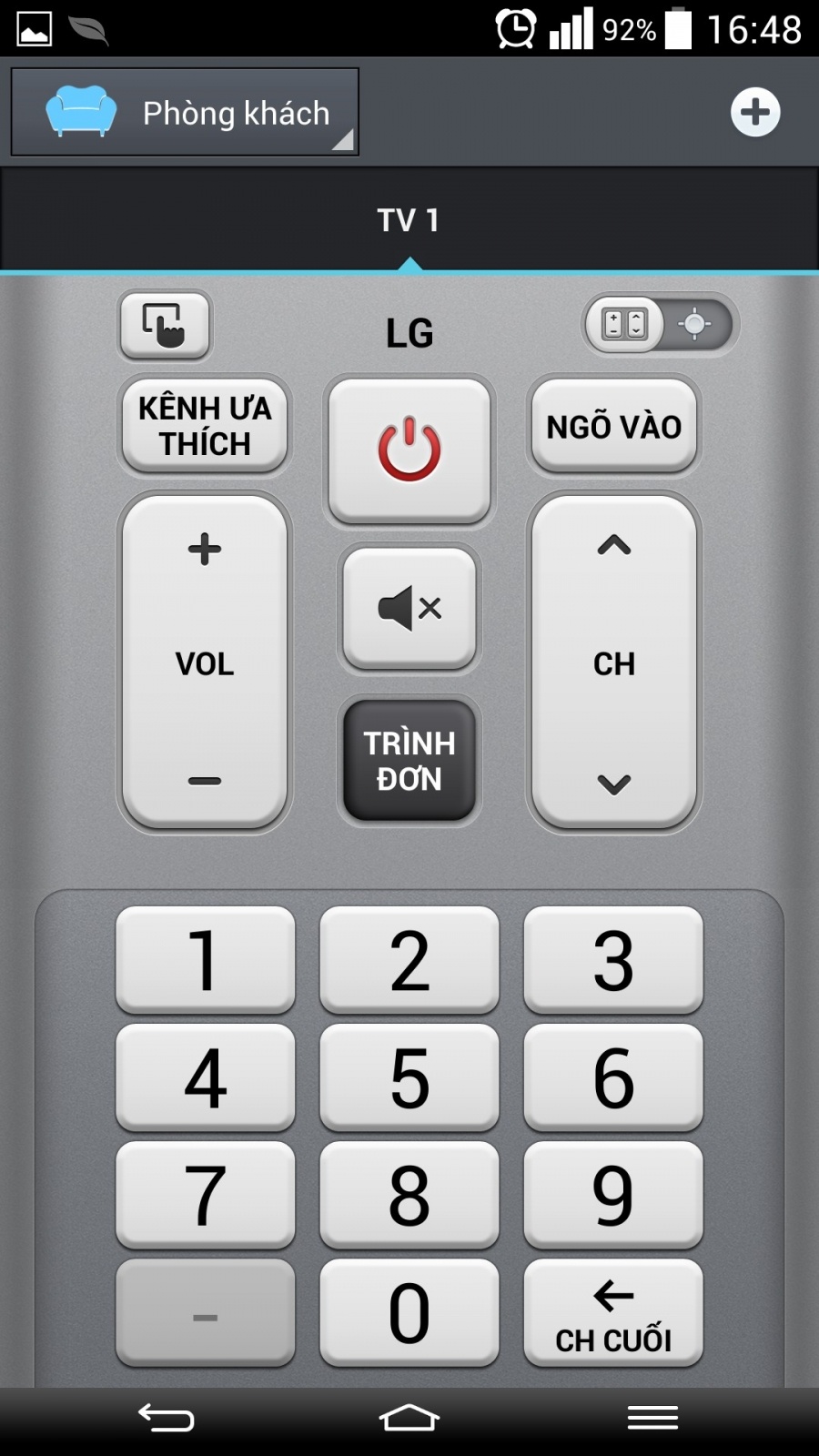Open KÊNH ƯA THÍCH favorite channels
819x1456 pixels.
[x=205, y=425]
